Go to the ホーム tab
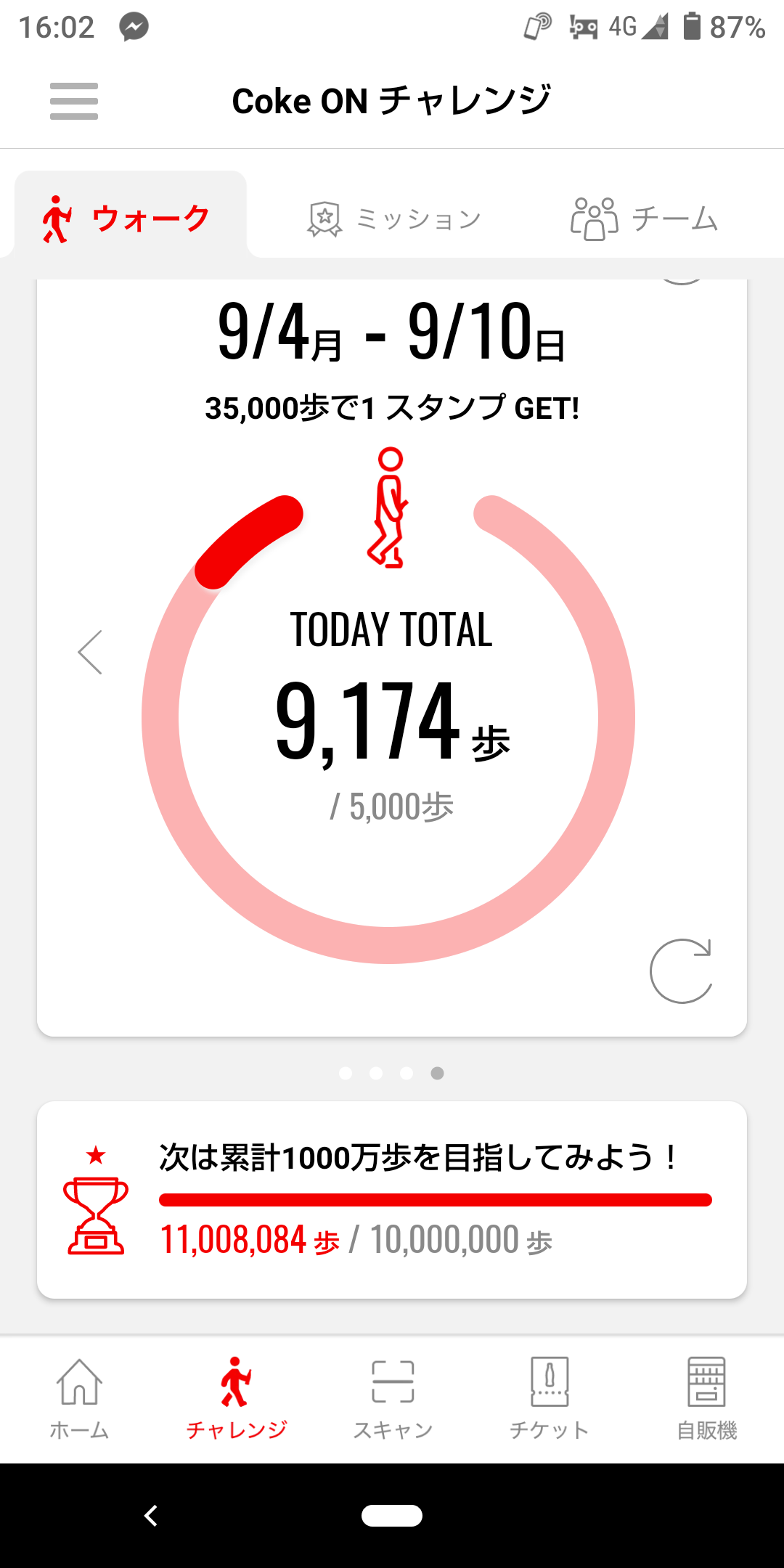The width and height of the screenshot is (784, 1568). 79,1399
